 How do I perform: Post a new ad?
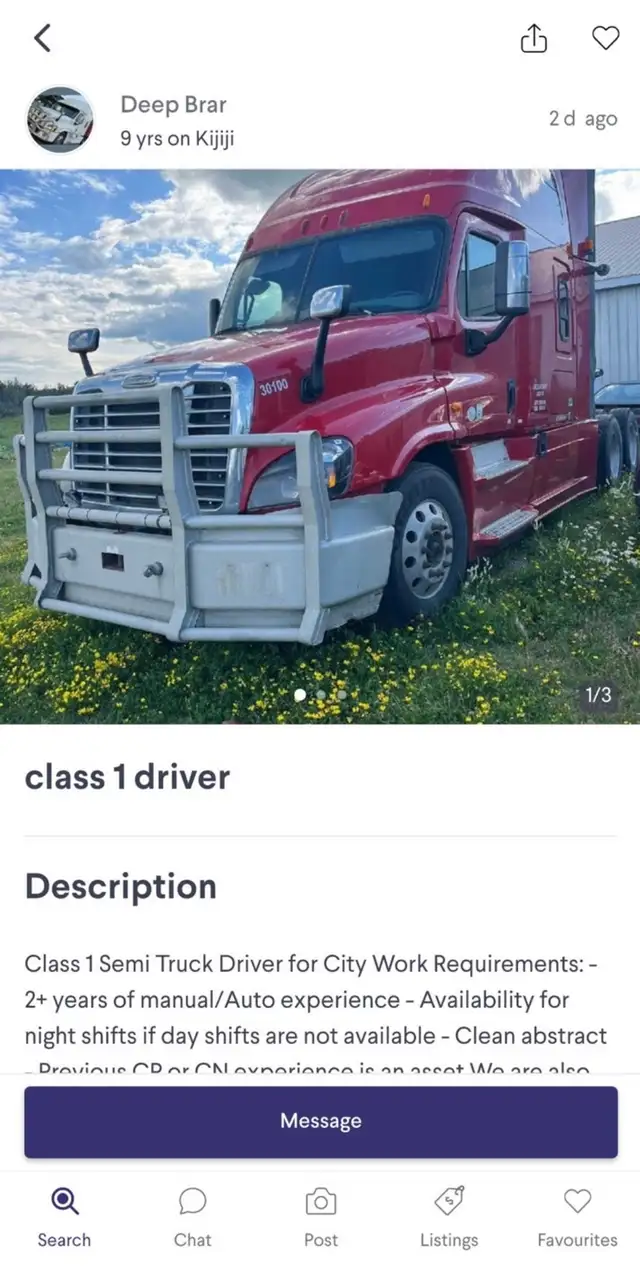pos(320,1217)
